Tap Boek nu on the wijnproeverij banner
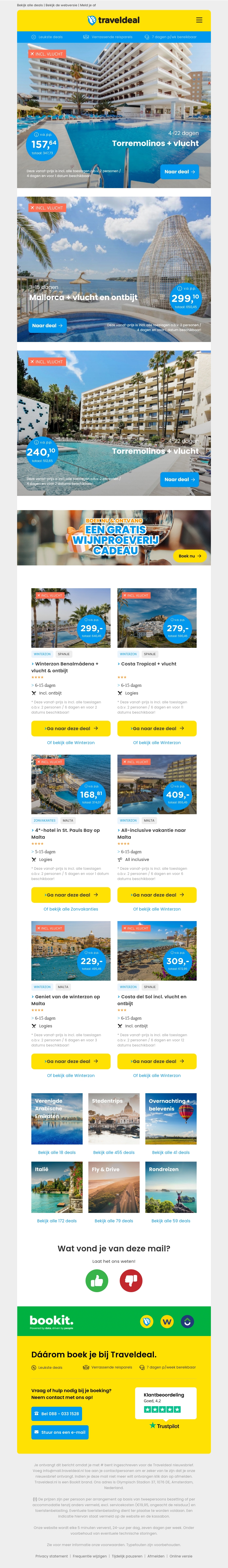 point(190,556)
